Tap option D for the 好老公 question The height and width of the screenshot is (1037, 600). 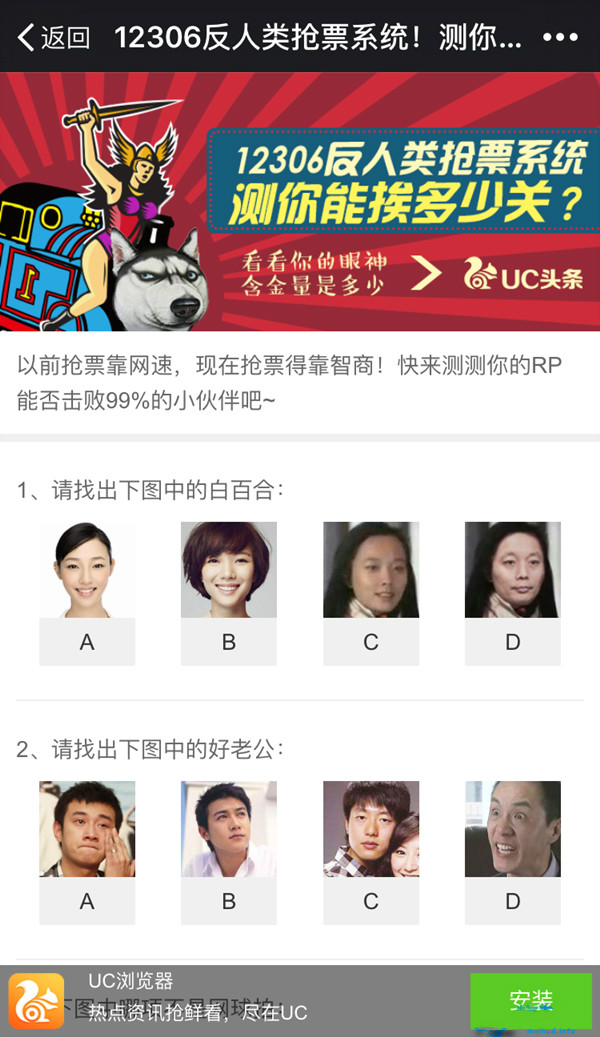pos(513,901)
